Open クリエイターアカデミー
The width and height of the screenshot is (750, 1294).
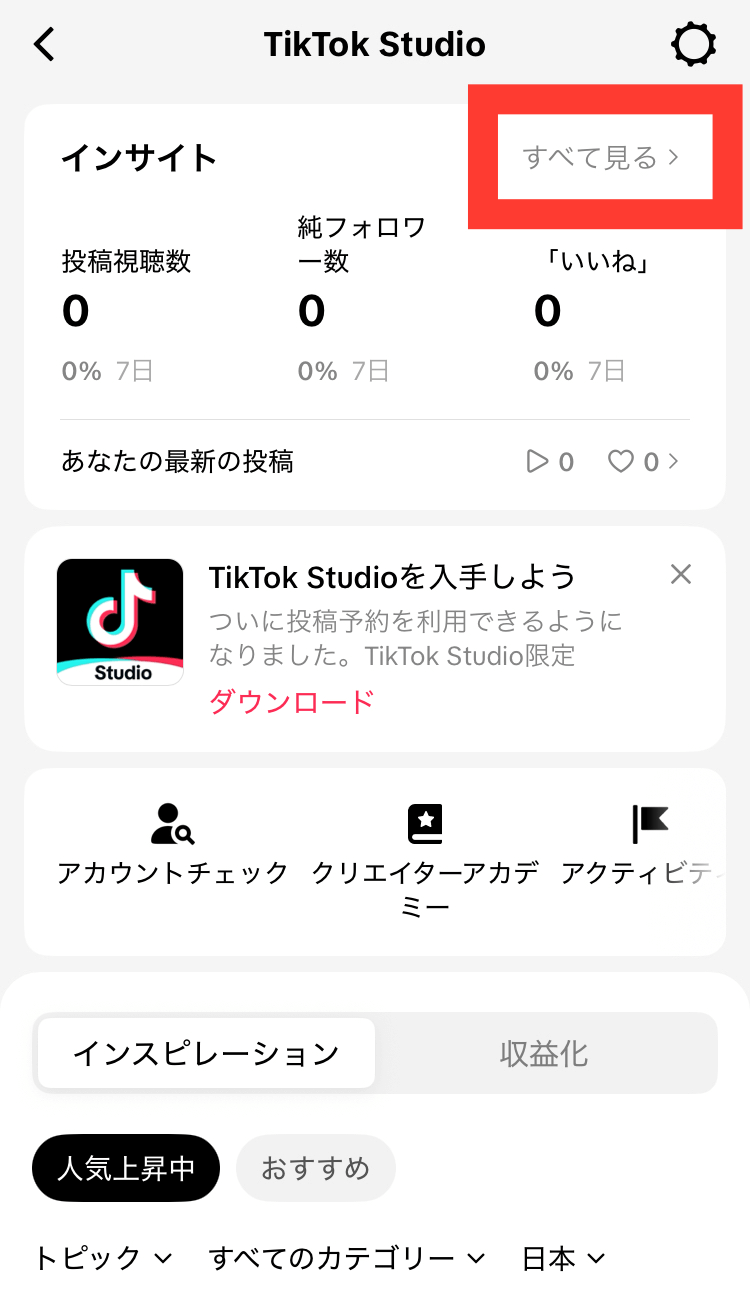click(x=425, y=860)
